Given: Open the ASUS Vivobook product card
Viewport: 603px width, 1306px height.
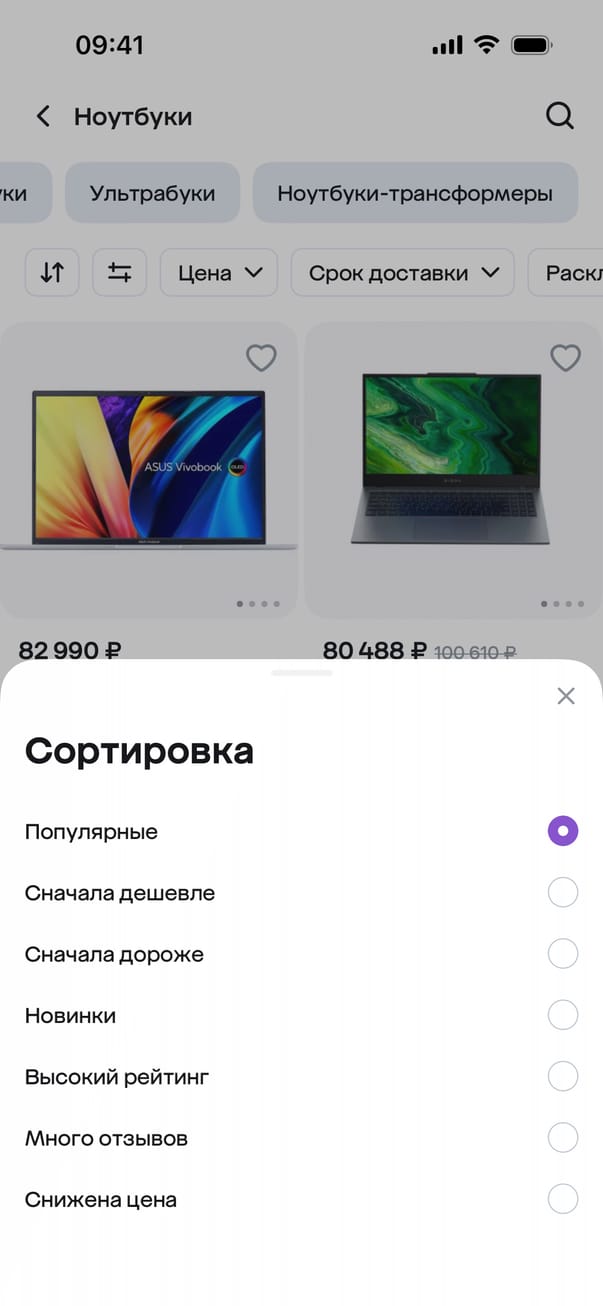Looking at the screenshot, I should tap(148, 470).
